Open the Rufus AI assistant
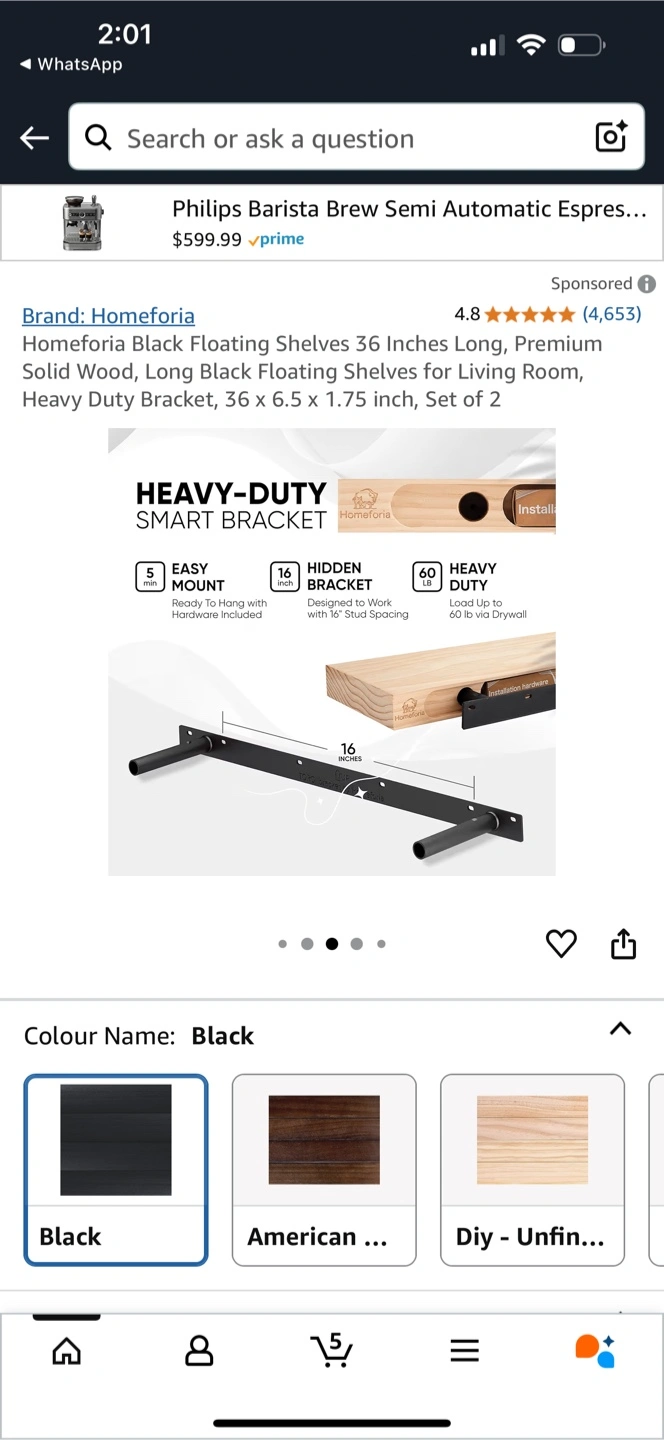This screenshot has height=1440, width=664. coord(596,1350)
